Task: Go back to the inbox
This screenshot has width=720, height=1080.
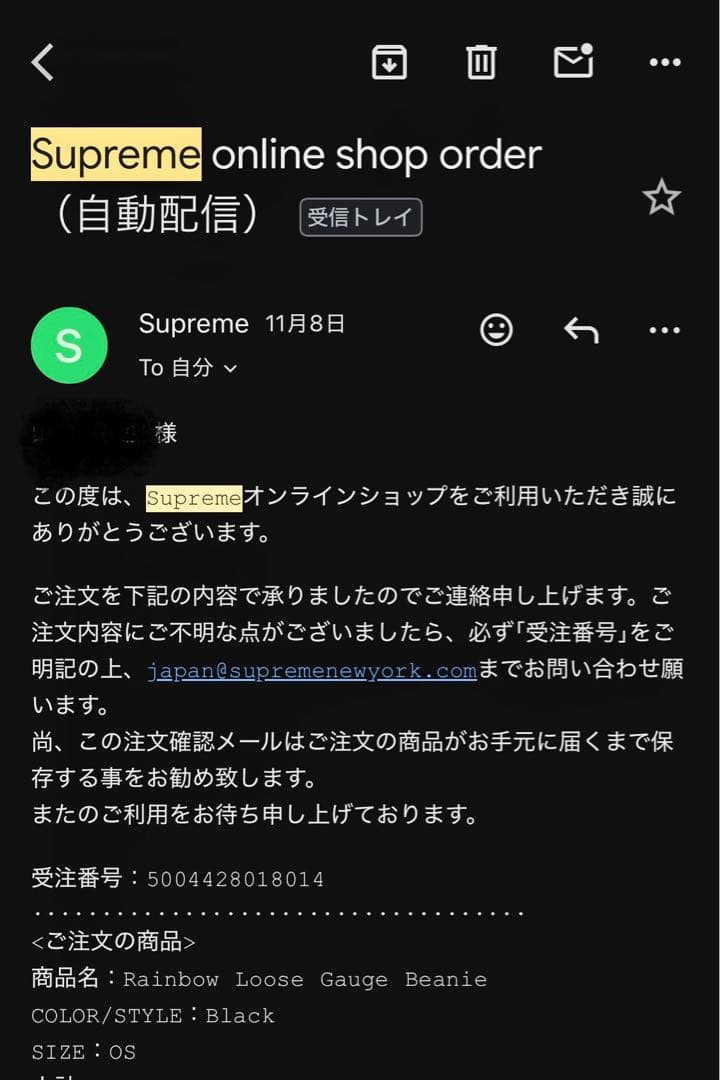Action: pos(42,62)
